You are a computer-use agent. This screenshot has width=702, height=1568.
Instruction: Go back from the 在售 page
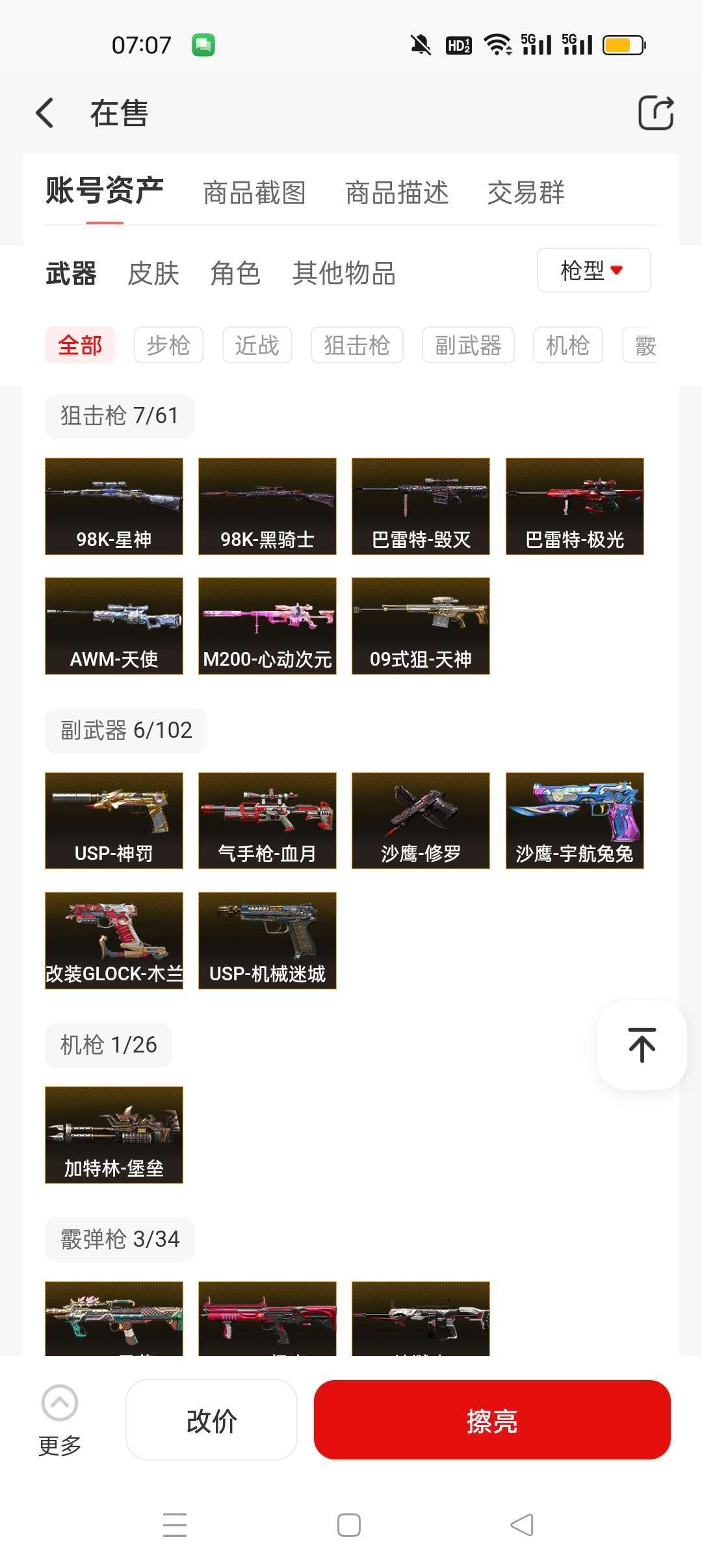coord(45,113)
